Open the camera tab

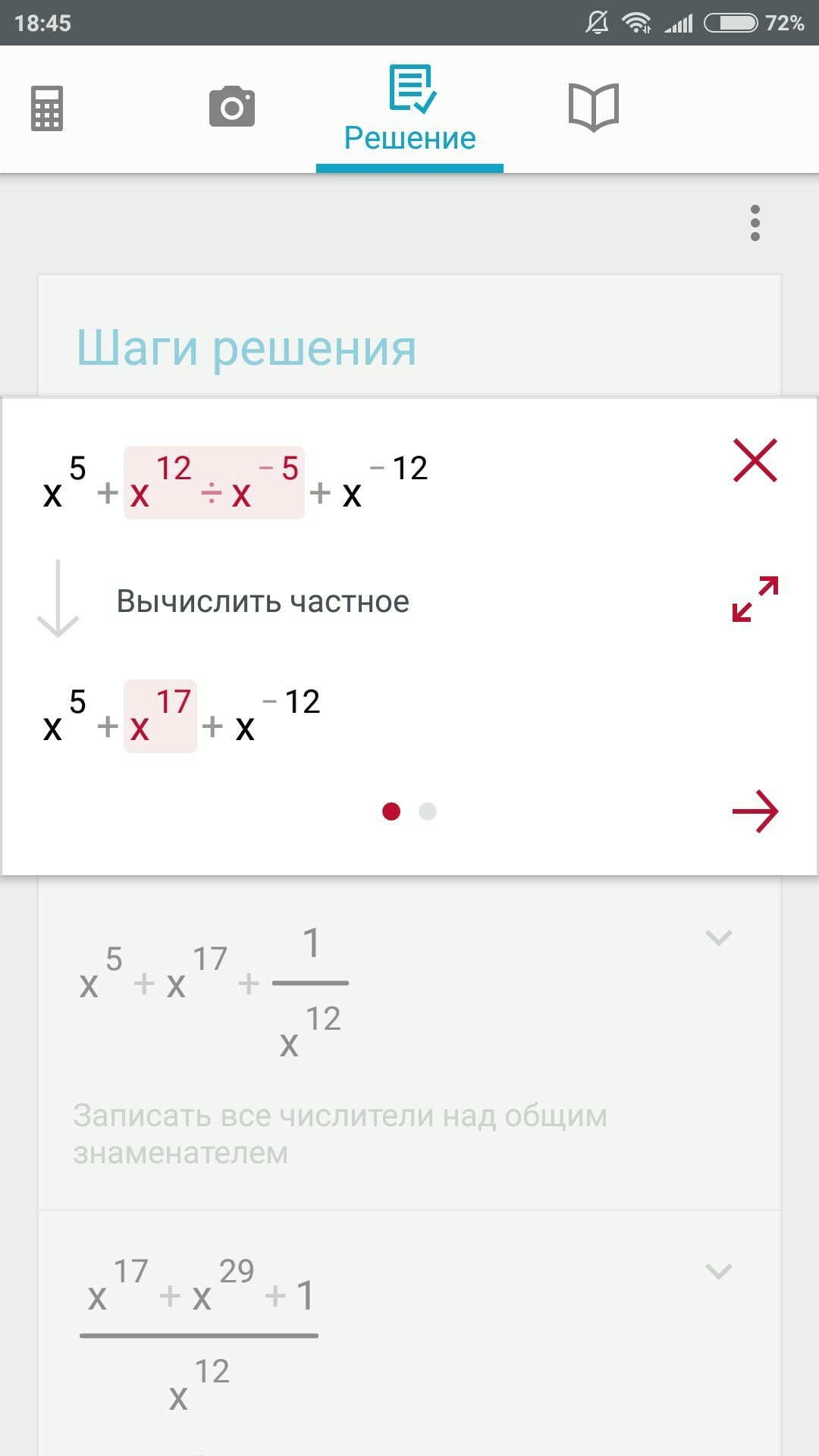(232, 107)
